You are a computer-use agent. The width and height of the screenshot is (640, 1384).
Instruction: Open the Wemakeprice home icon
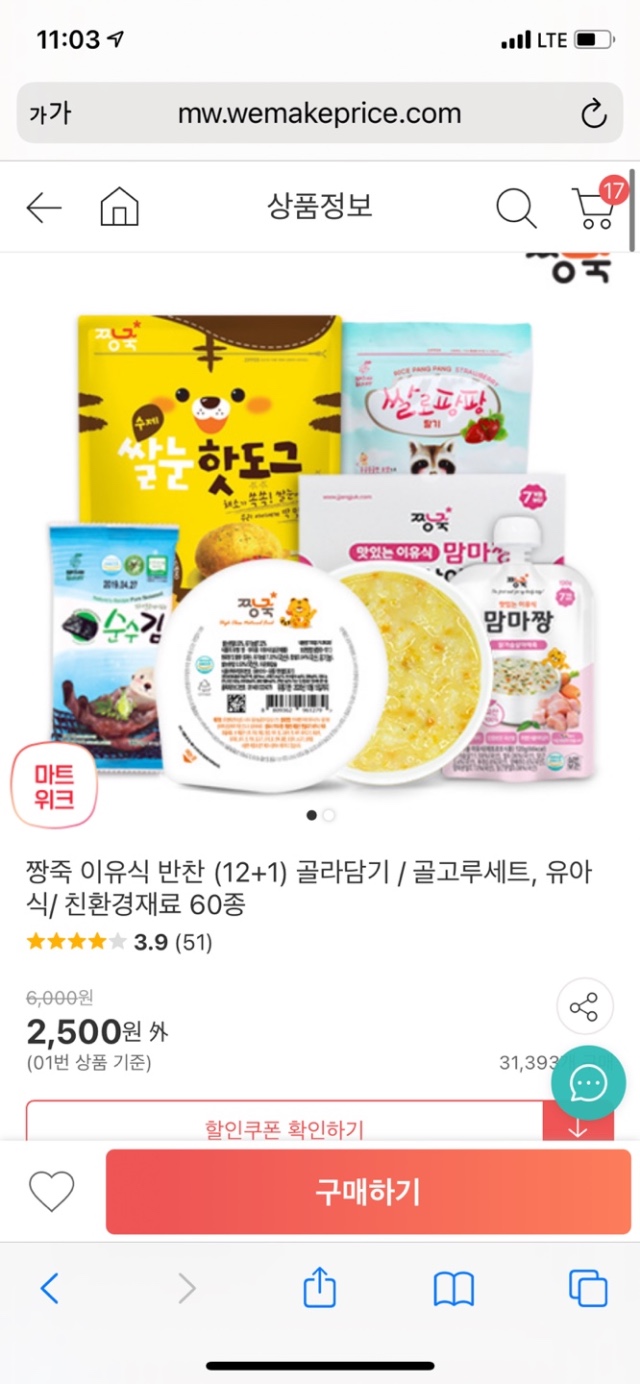point(119,208)
